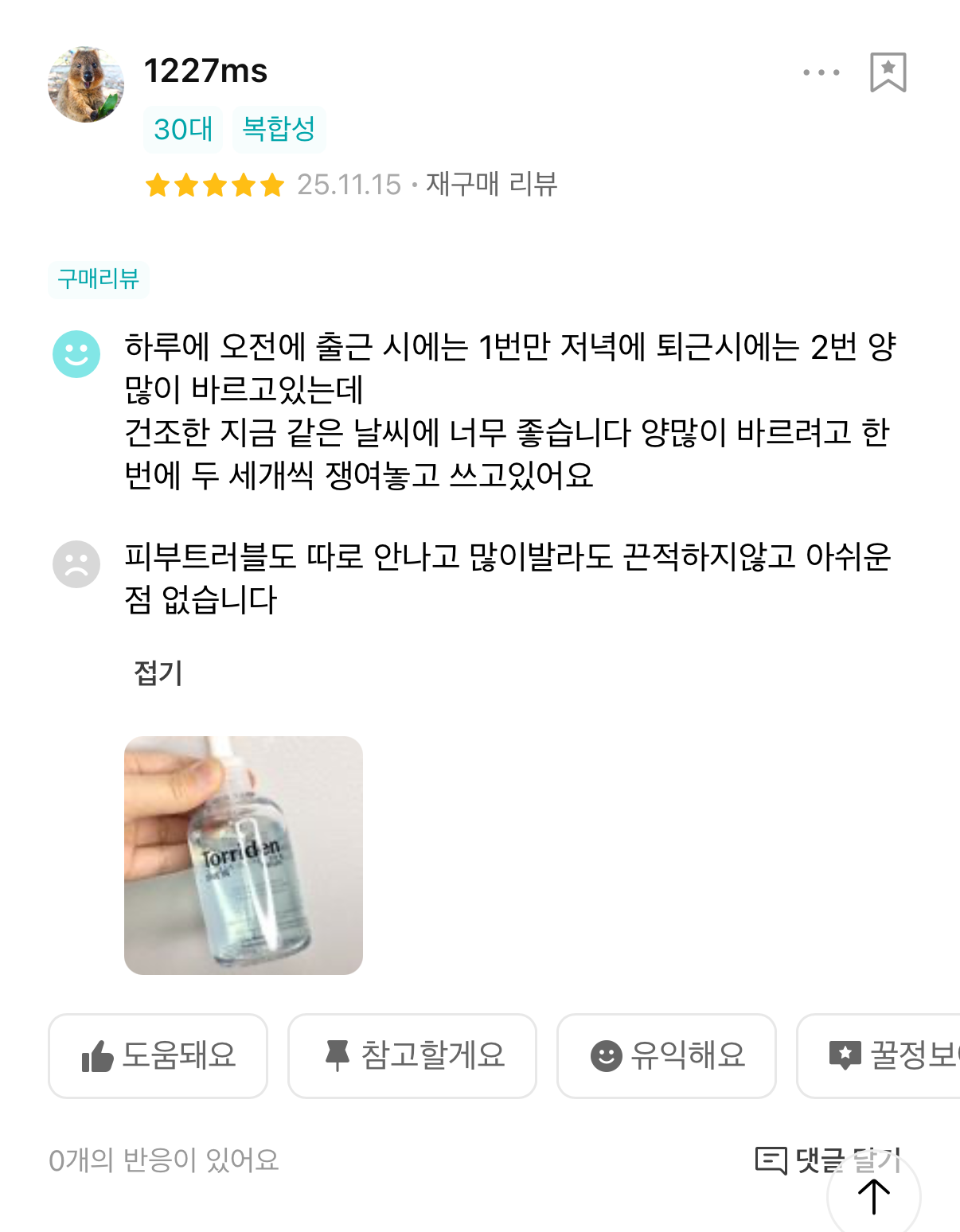React with 꿀정보 button
This screenshot has height=1232, width=960.
point(884,1056)
